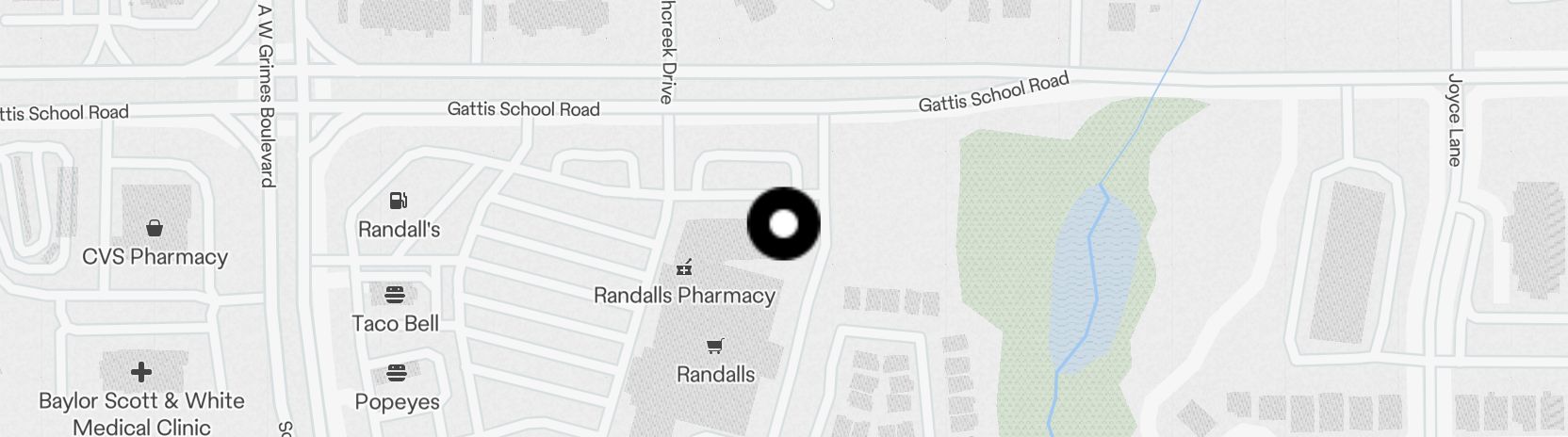Screen dimensions: 1568x437
Task: Select the Taco Bell map marker
Action: [395, 296]
